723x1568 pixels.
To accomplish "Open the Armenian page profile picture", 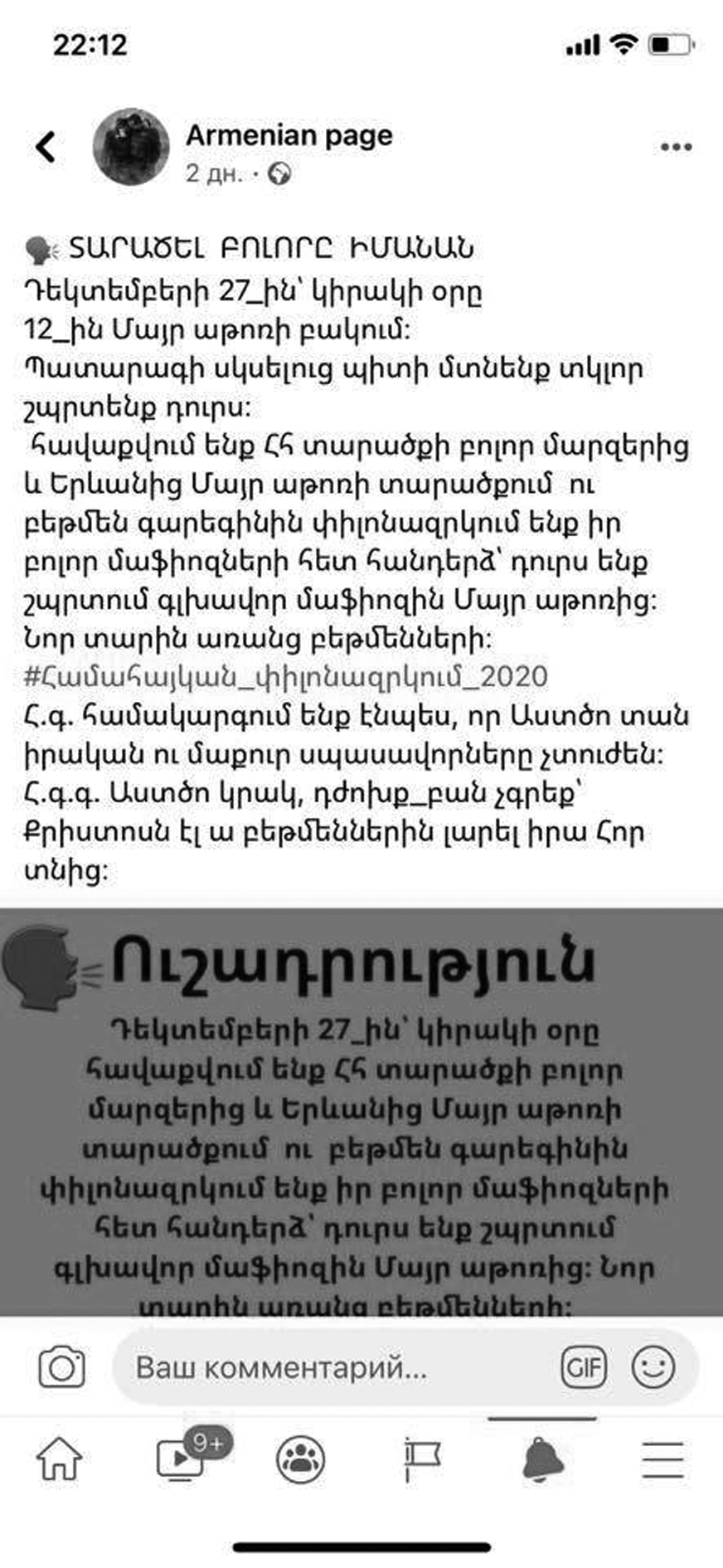I will pos(131,146).
